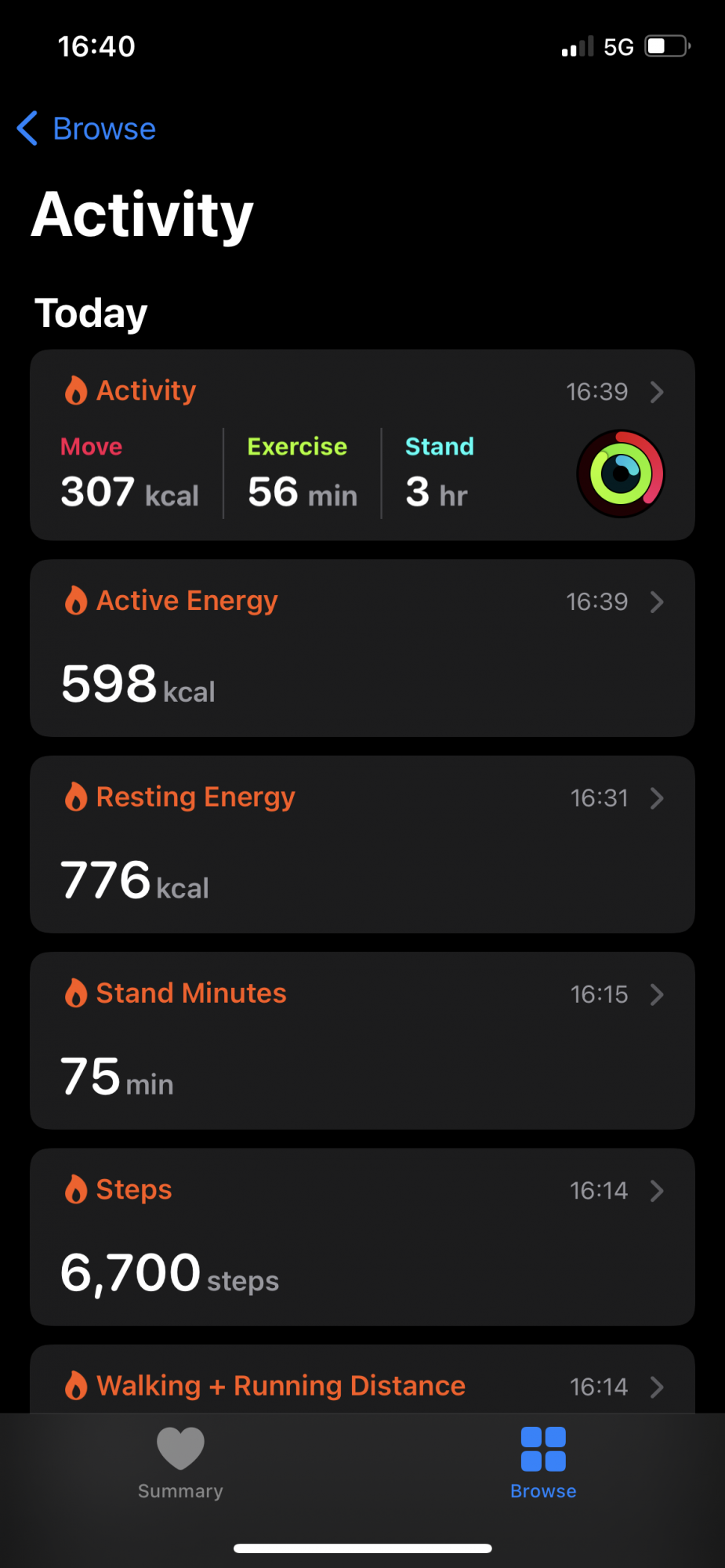Open the Activity rings card
This screenshot has height=1568, width=725.
click(362, 445)
